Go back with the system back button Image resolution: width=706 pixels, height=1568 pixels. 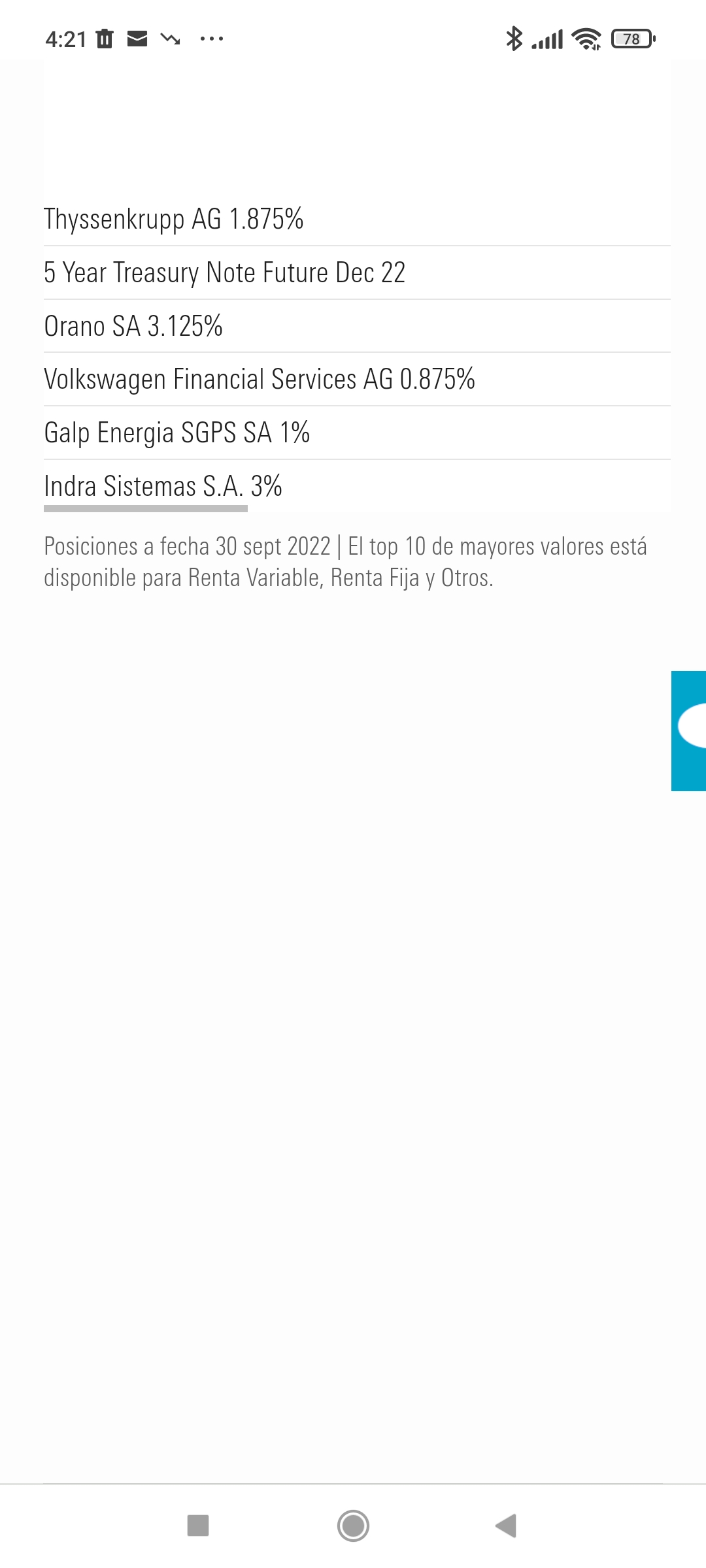(x=506, y=1526)
